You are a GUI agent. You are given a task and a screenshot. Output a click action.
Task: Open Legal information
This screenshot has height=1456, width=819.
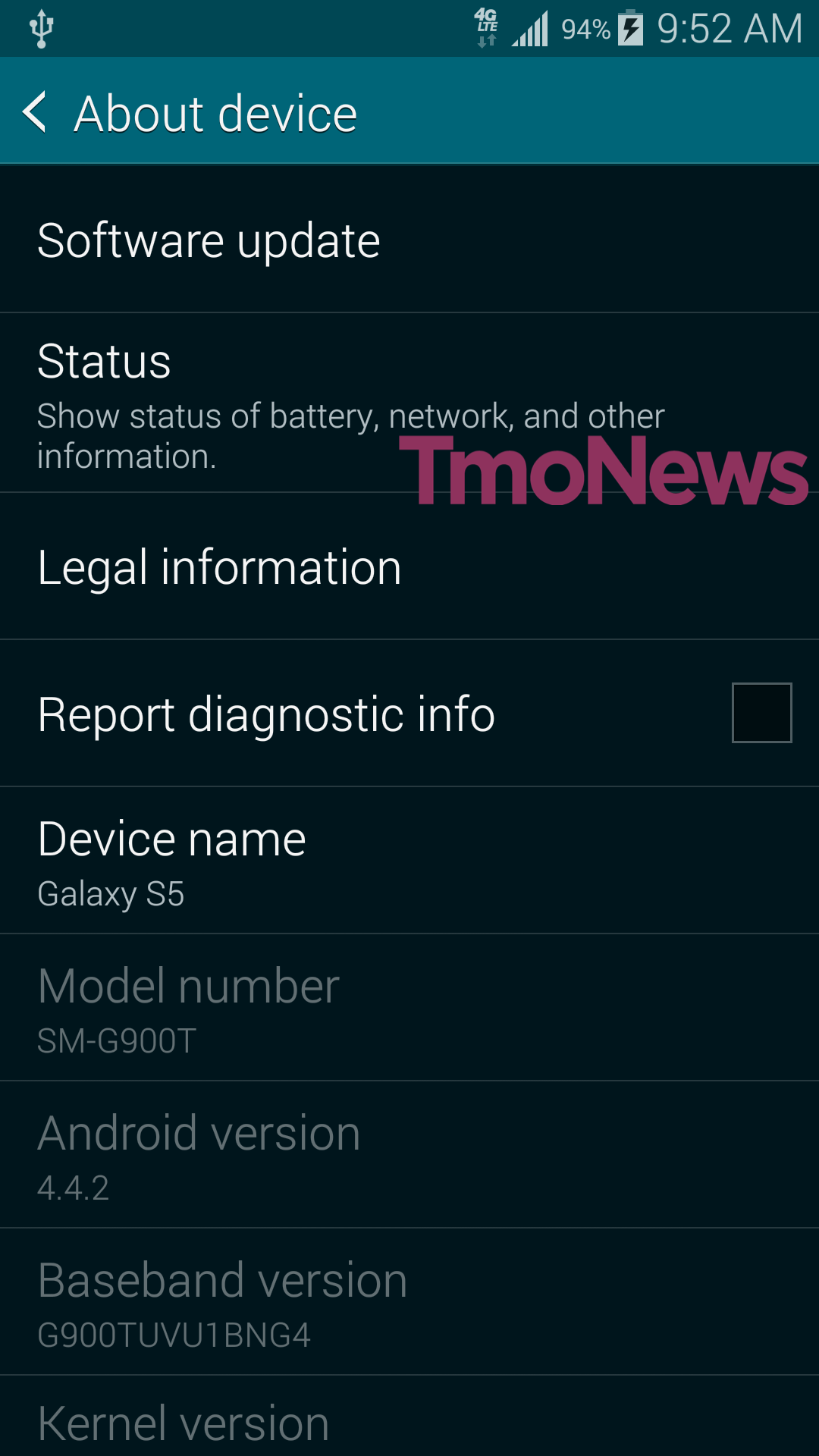pos(409,566)
